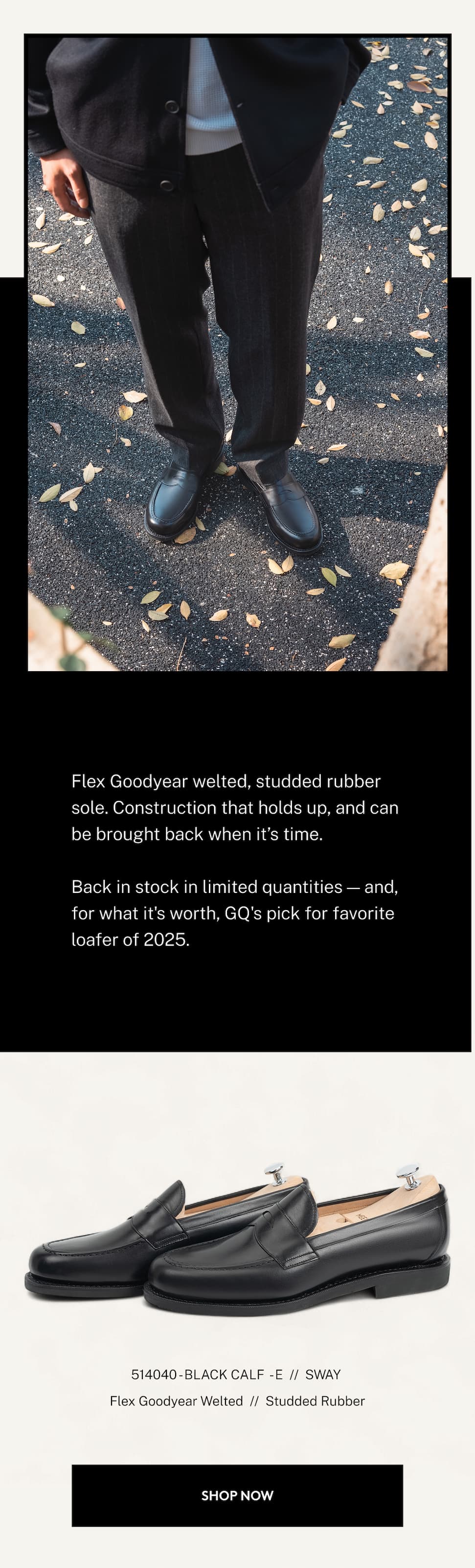Open the hero photo of worn loafers
475x1568 pixels.
237,353
